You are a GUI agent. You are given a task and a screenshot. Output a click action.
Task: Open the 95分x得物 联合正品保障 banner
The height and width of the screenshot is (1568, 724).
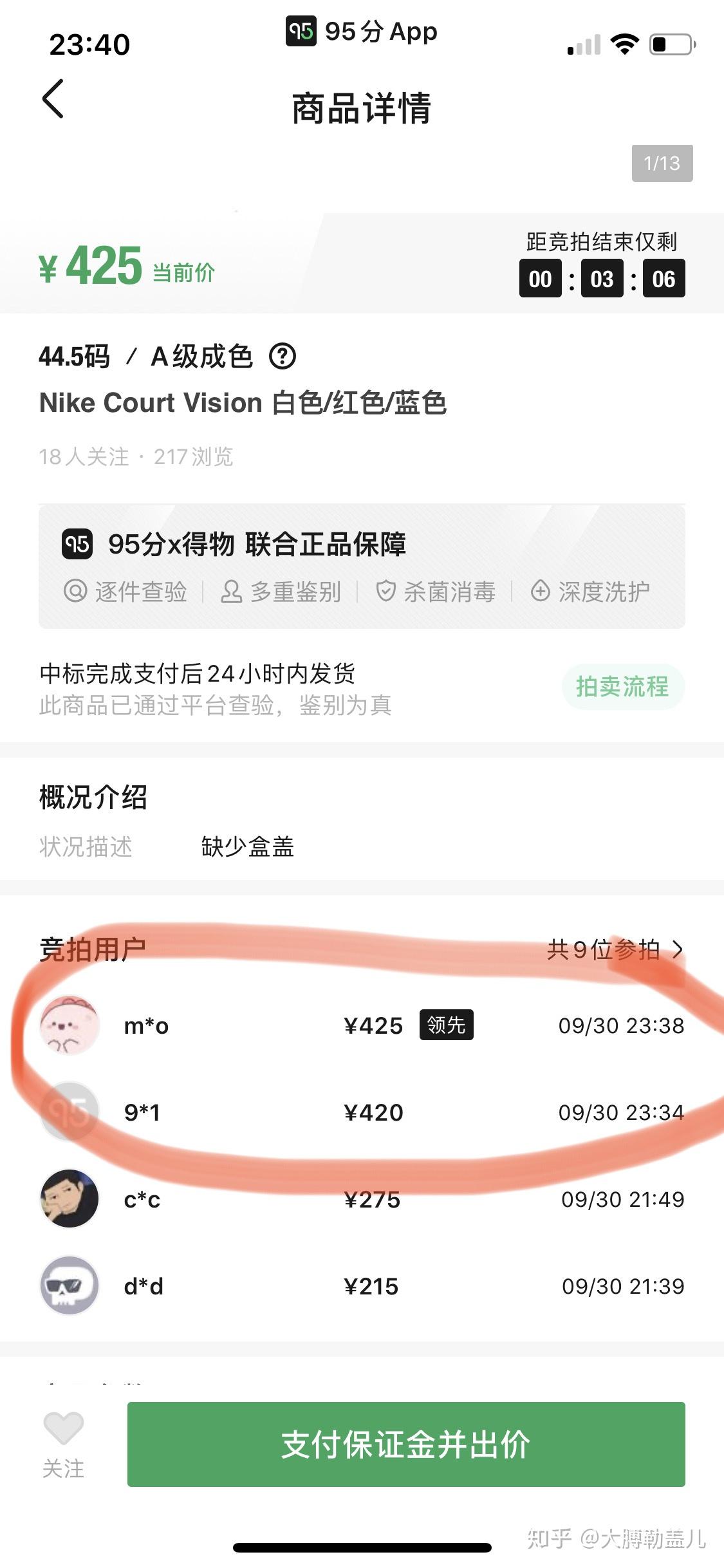[x=361, y=566]
